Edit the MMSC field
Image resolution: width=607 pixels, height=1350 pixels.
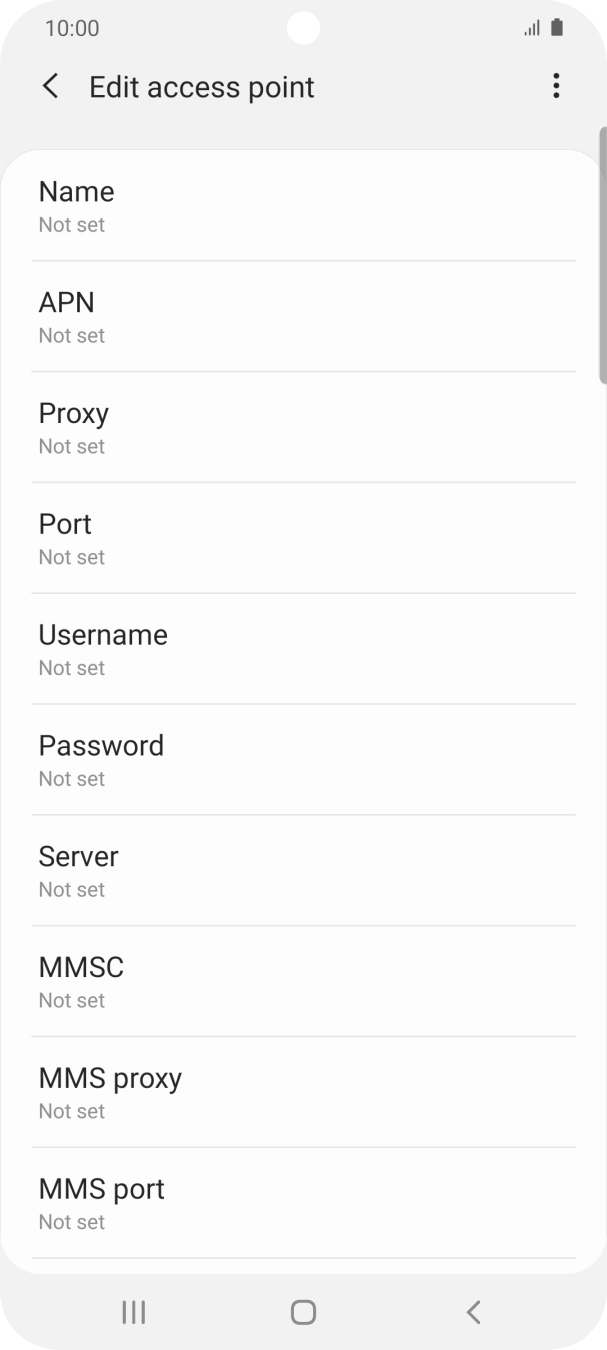click(x=303, y=983)
